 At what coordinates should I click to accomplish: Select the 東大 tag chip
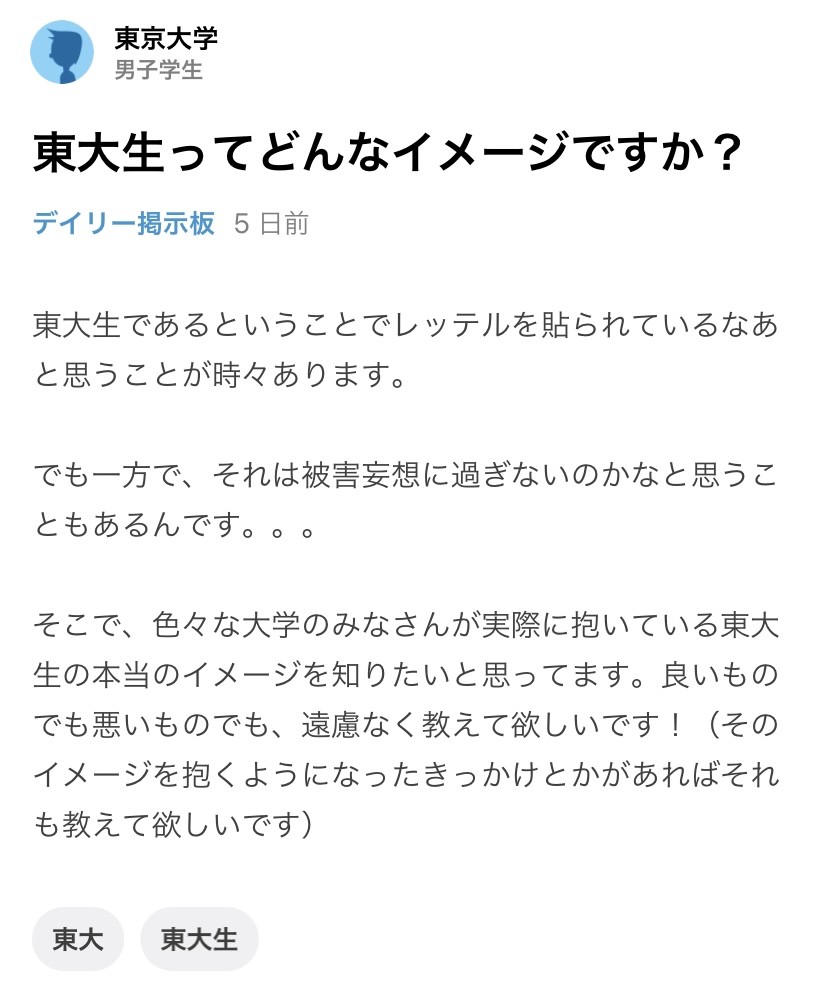coord(78,939)
